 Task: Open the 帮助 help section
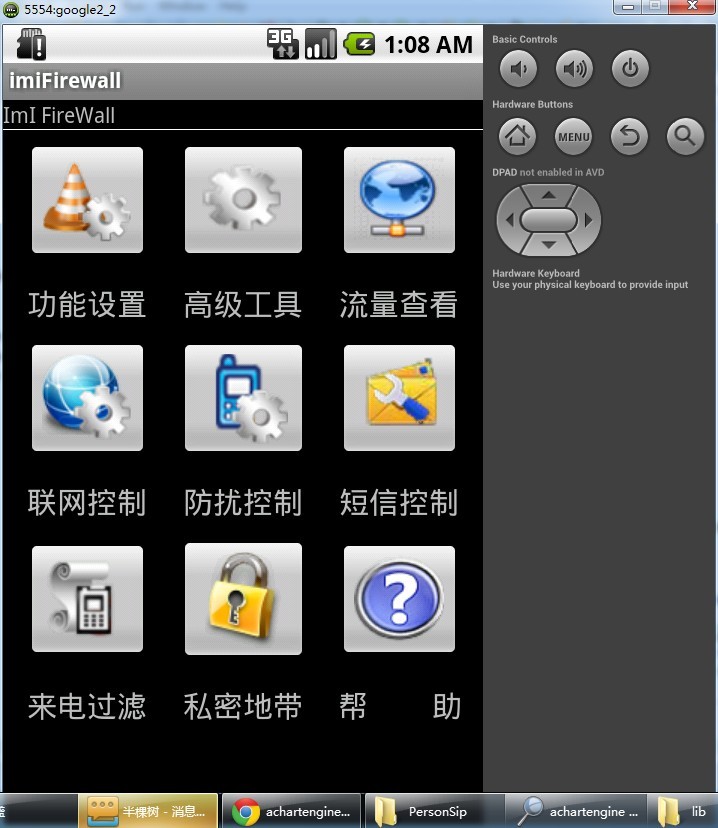pyautogui.click(x=399, y=599)
